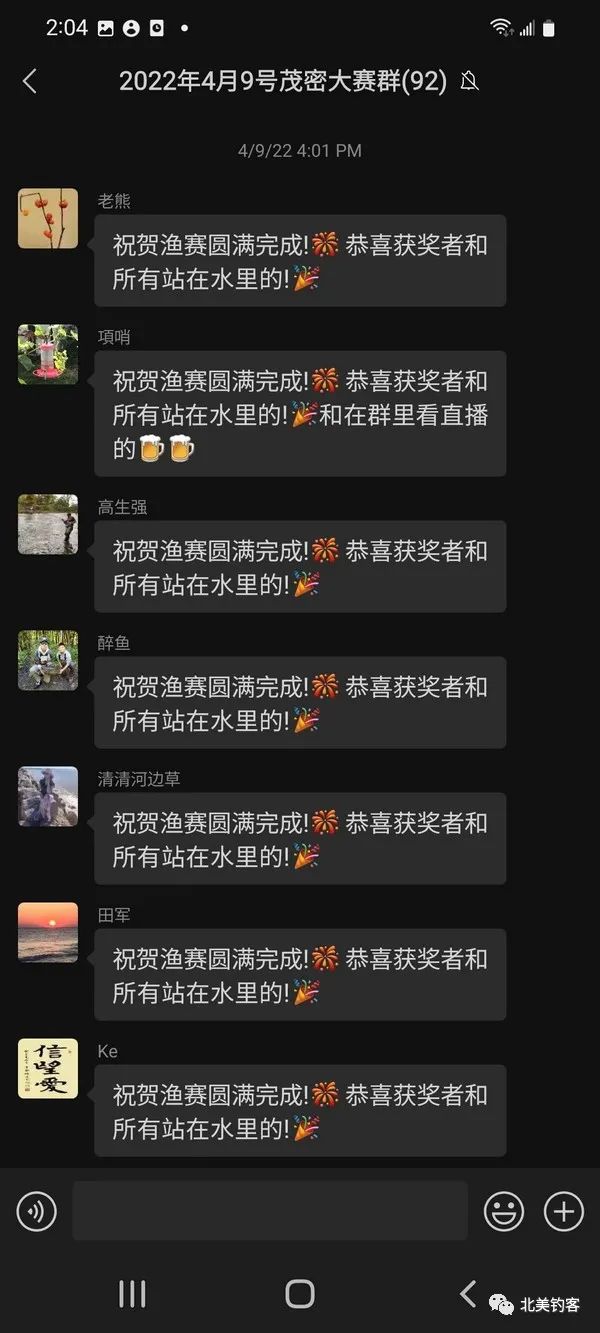Open the emoji picker
The height and width of the screenshot is (1333, 600).
504,1212
